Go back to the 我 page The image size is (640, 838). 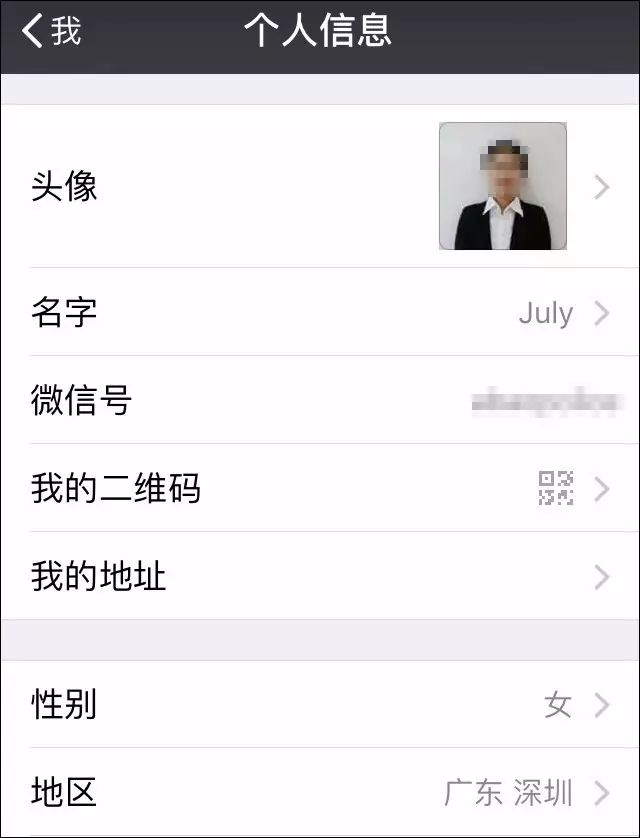[52, 31]
